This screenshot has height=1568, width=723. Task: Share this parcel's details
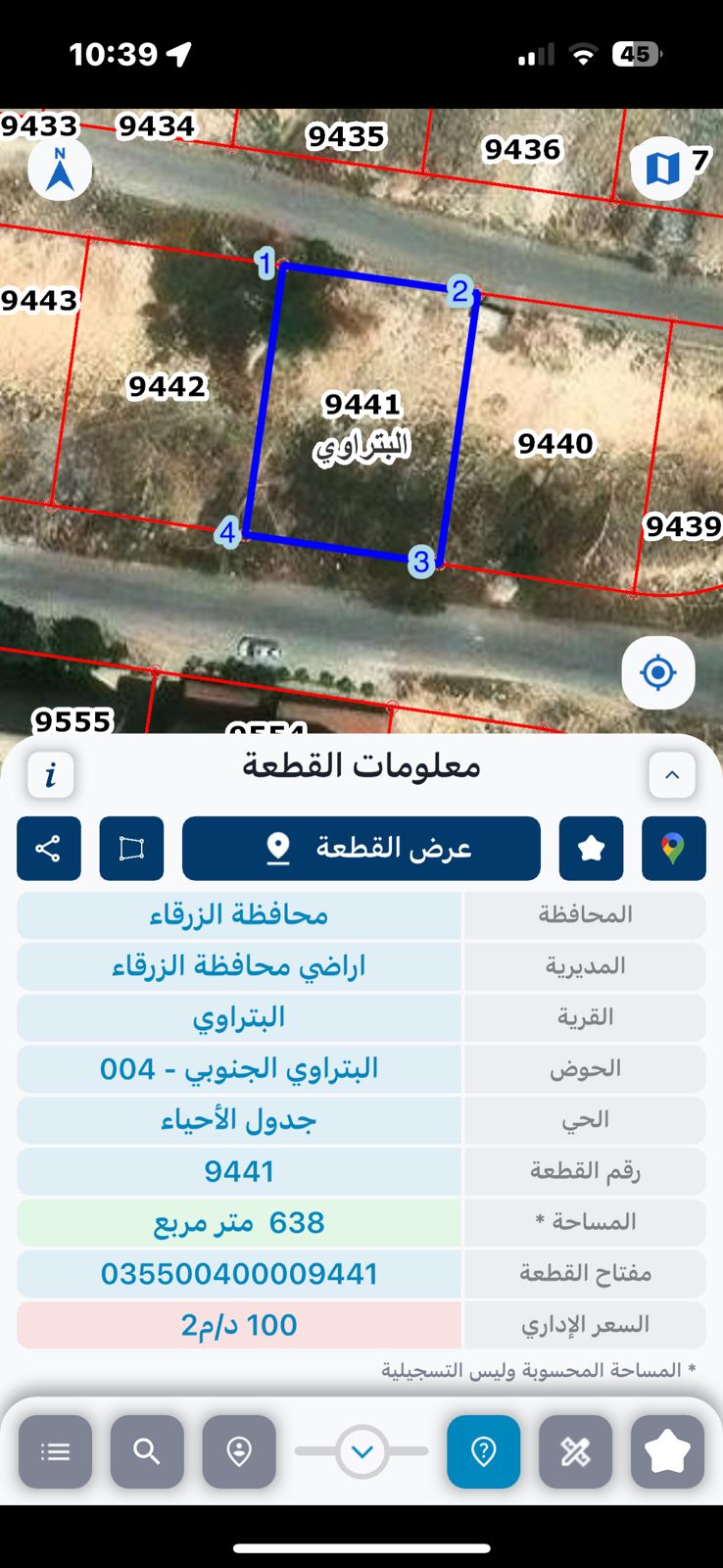49,848
